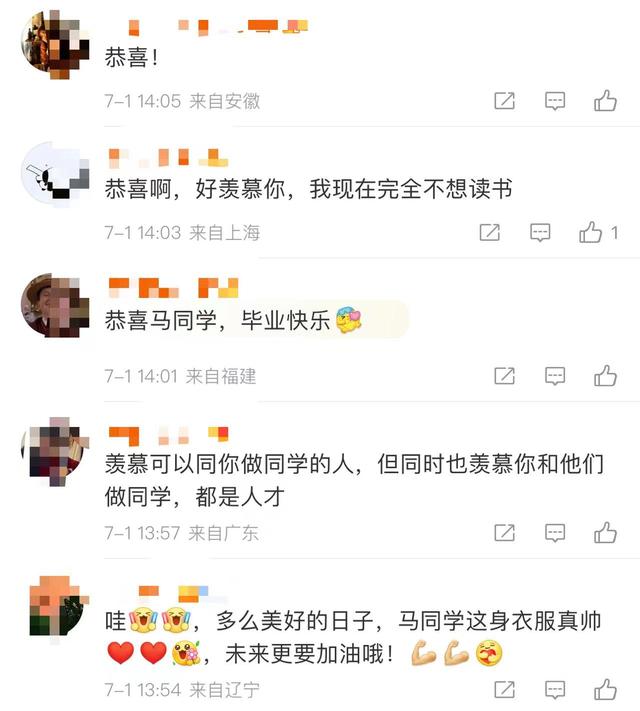Repost the comment posted from 上海
Viewport: 640px width, 711px height.
coord(490,232)
